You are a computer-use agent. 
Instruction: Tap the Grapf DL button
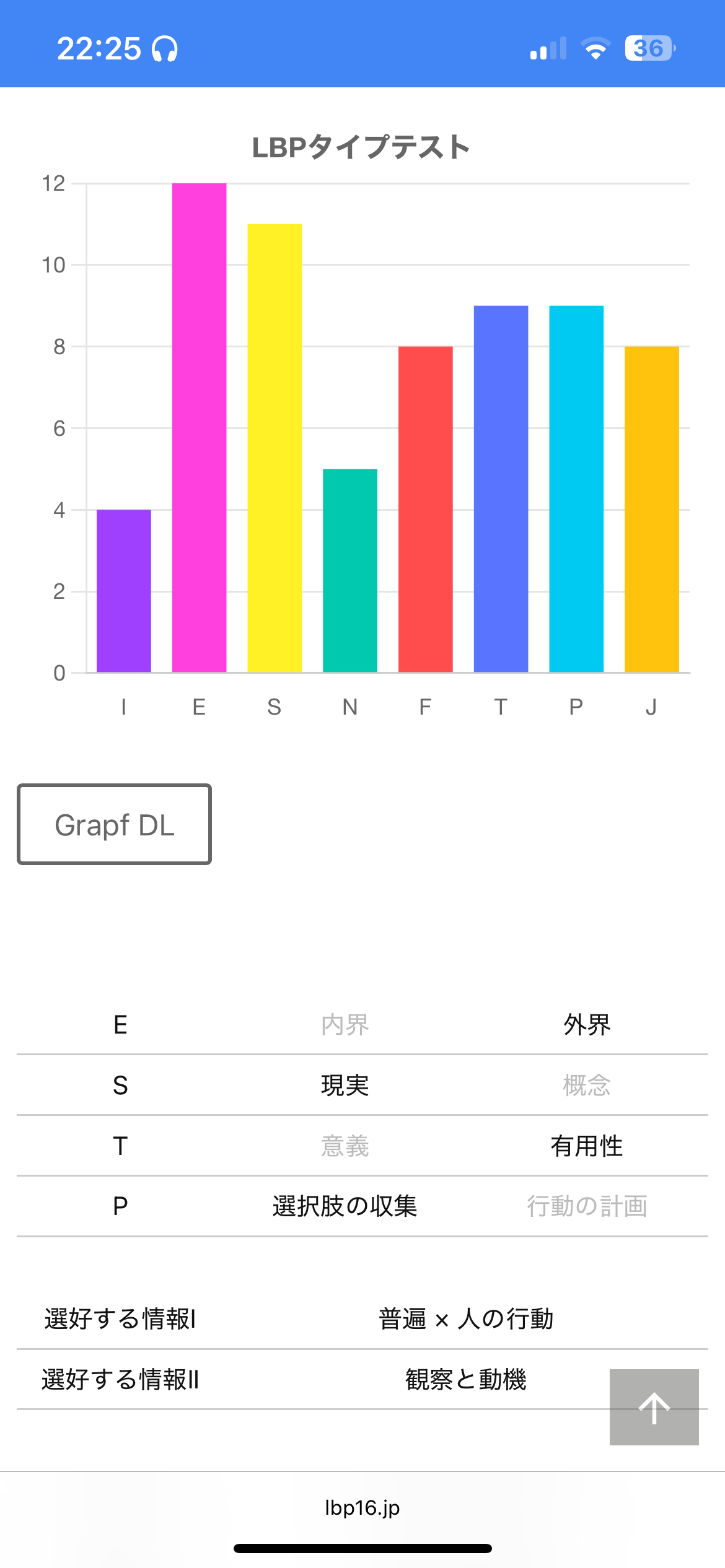click(x=114, y=824)
